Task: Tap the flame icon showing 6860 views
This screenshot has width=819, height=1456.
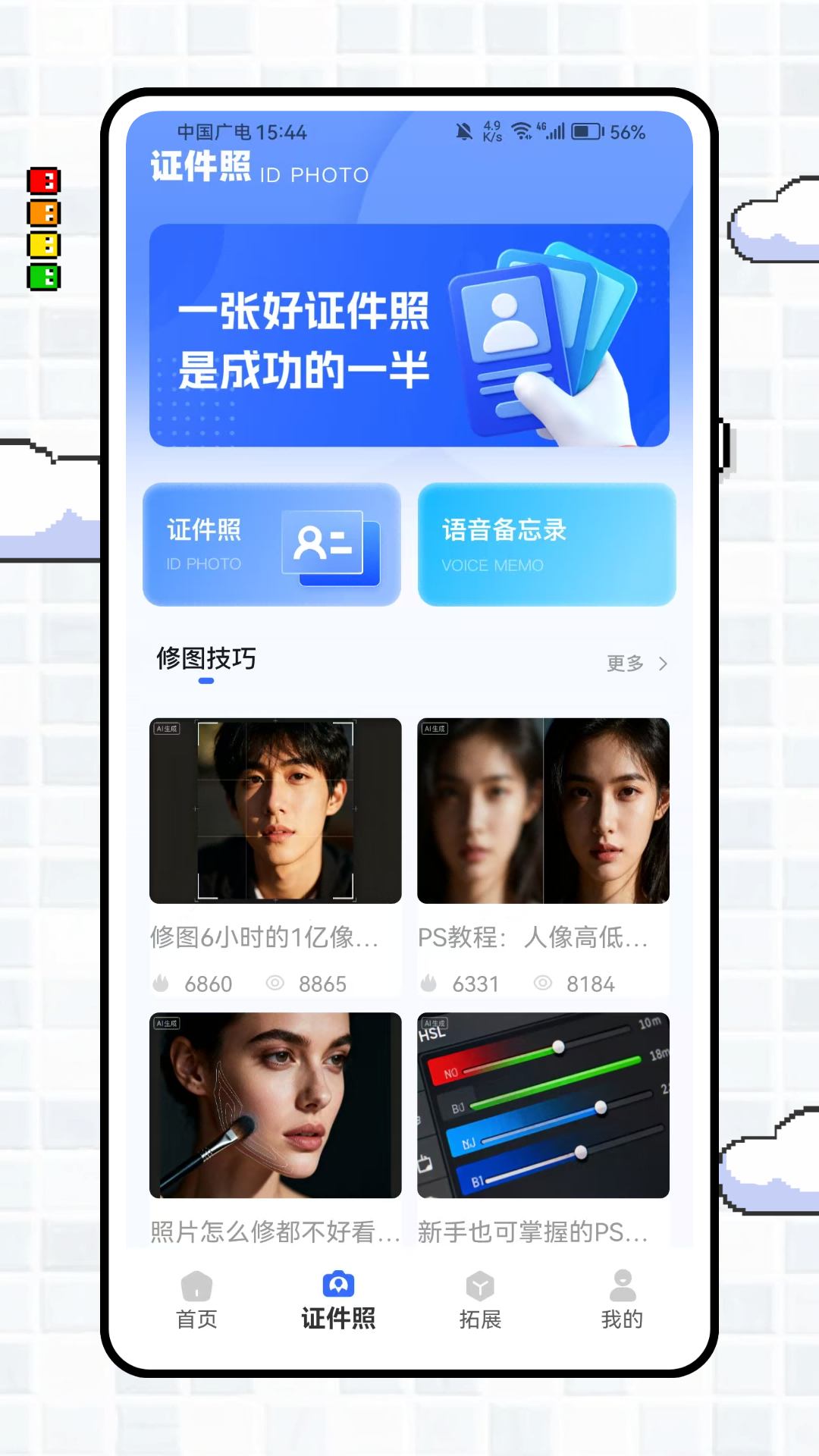Action: tap(162, 983)
